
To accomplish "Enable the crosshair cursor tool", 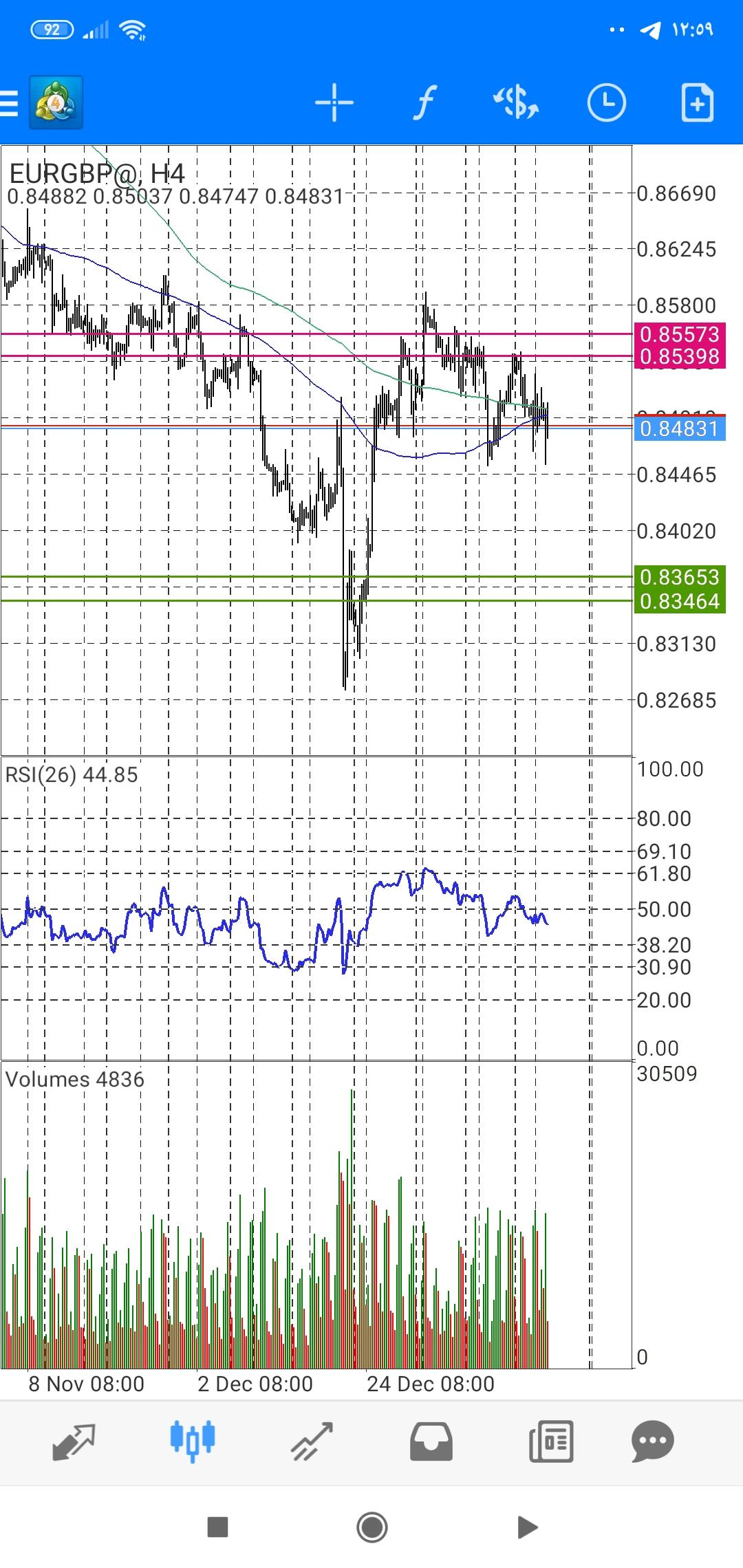I will tap(334, 103).
